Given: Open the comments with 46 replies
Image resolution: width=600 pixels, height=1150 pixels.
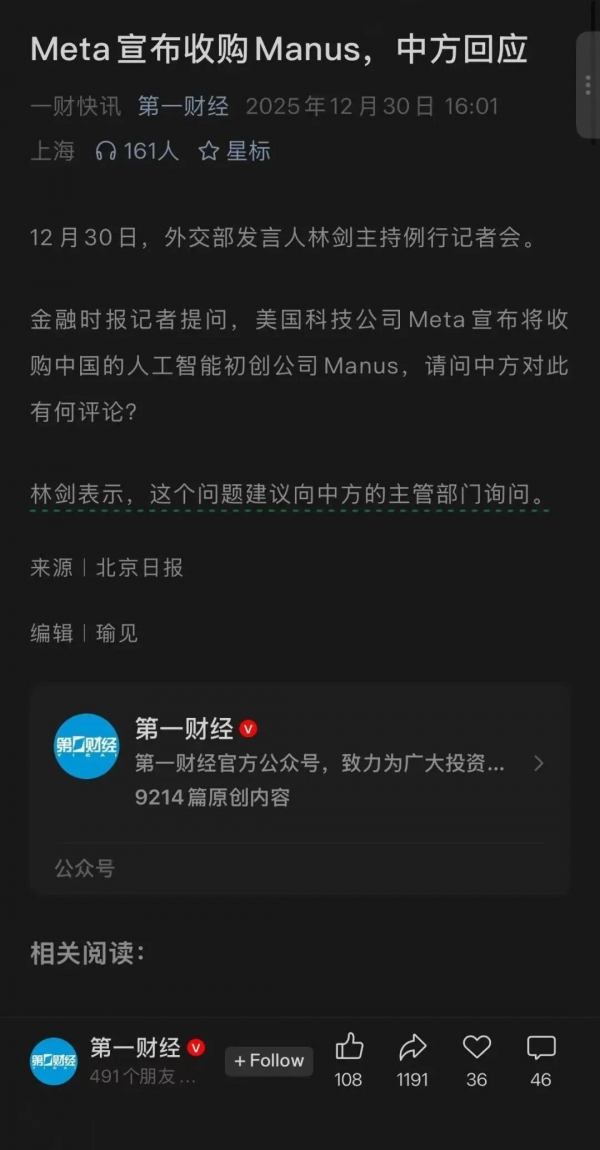Looking at the screenshot, I should (x=541, y=1047).
